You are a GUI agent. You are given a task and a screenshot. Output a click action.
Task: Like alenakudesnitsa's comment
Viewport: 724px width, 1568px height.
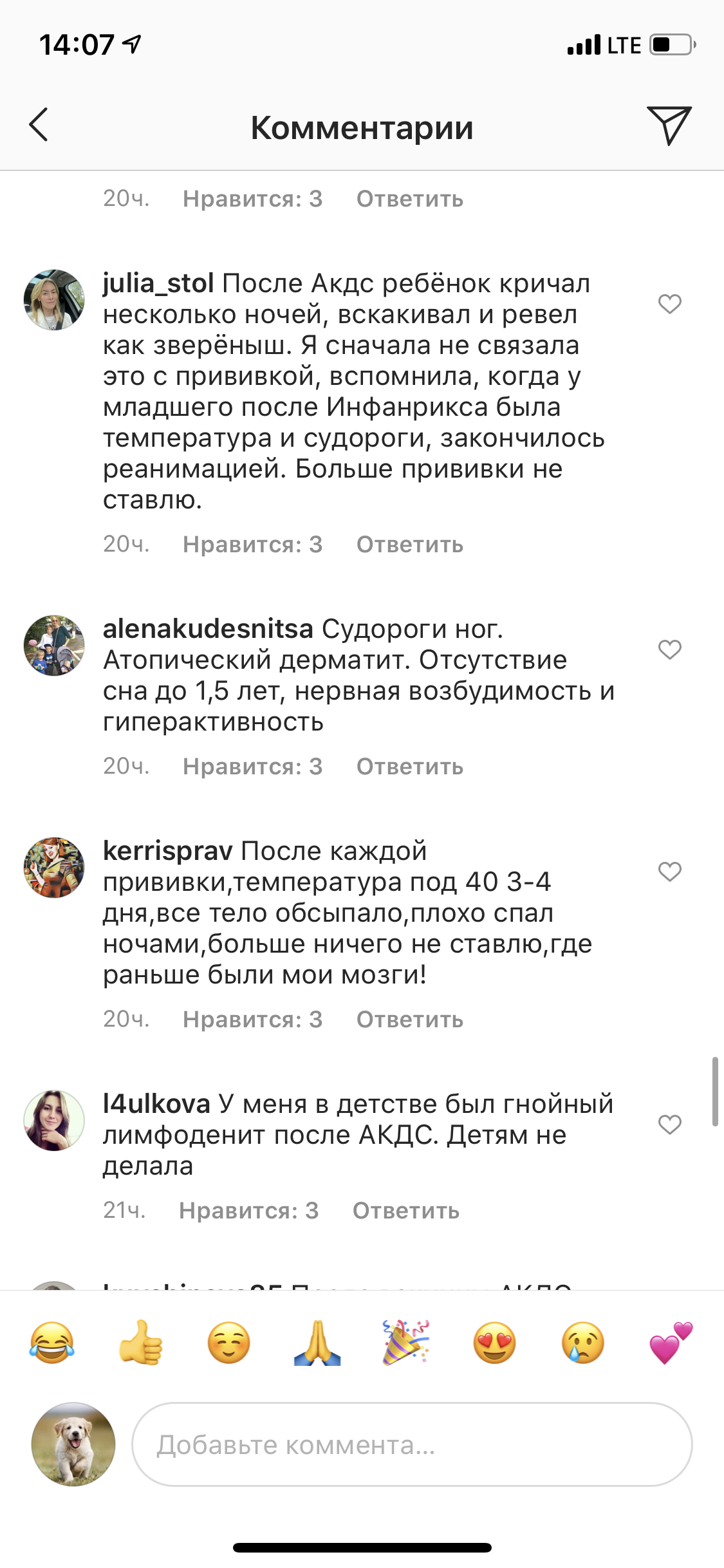669,649
